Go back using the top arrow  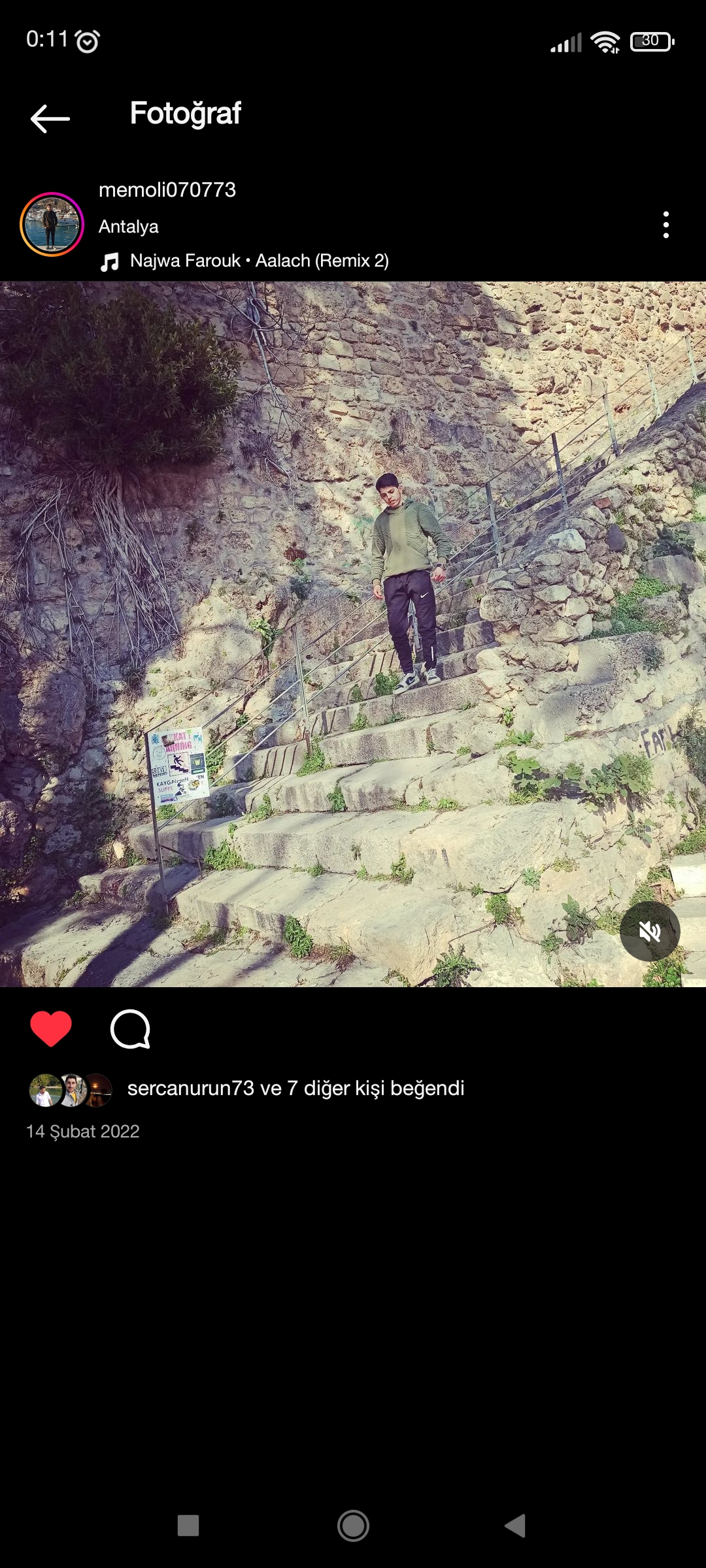(x=50, y=118)
